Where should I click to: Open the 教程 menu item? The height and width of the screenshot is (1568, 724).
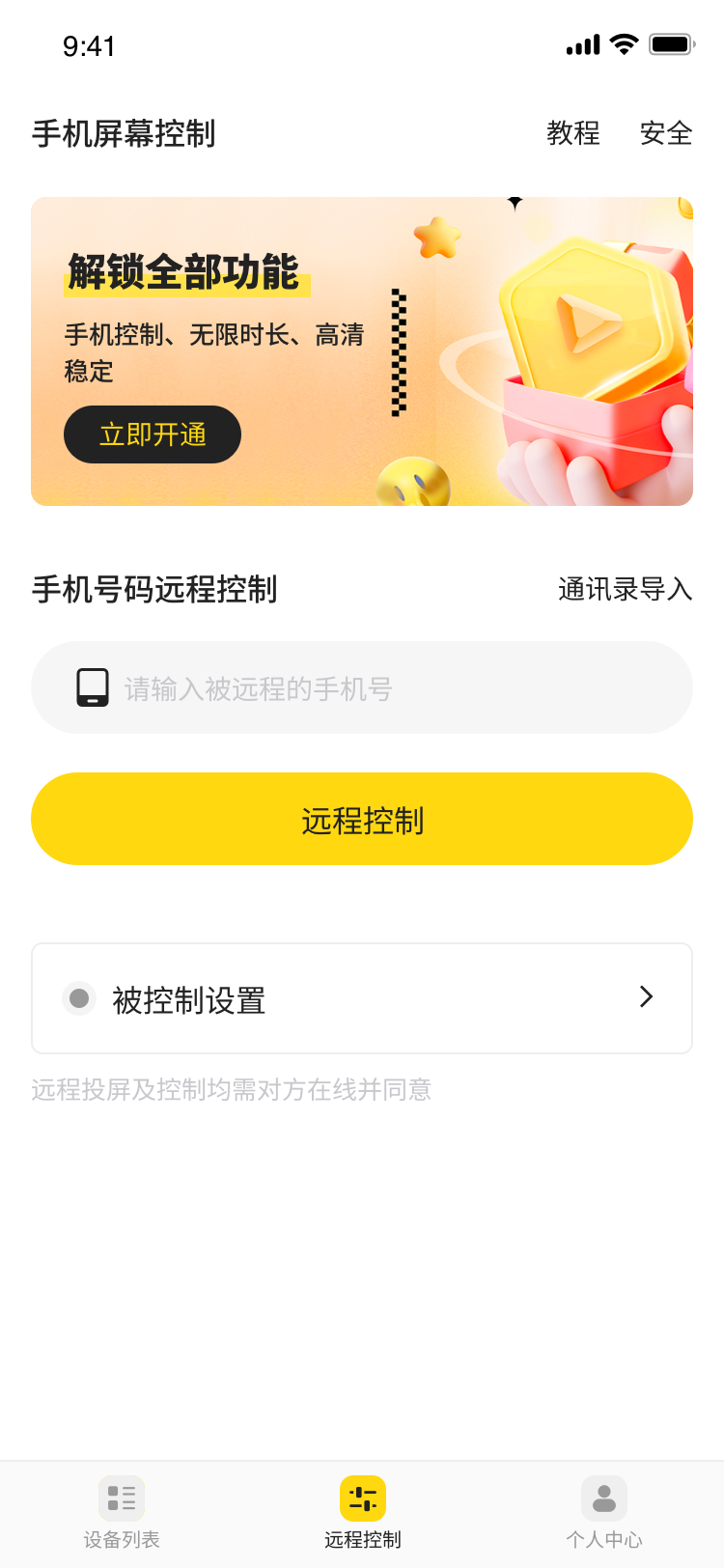(574, 135)
